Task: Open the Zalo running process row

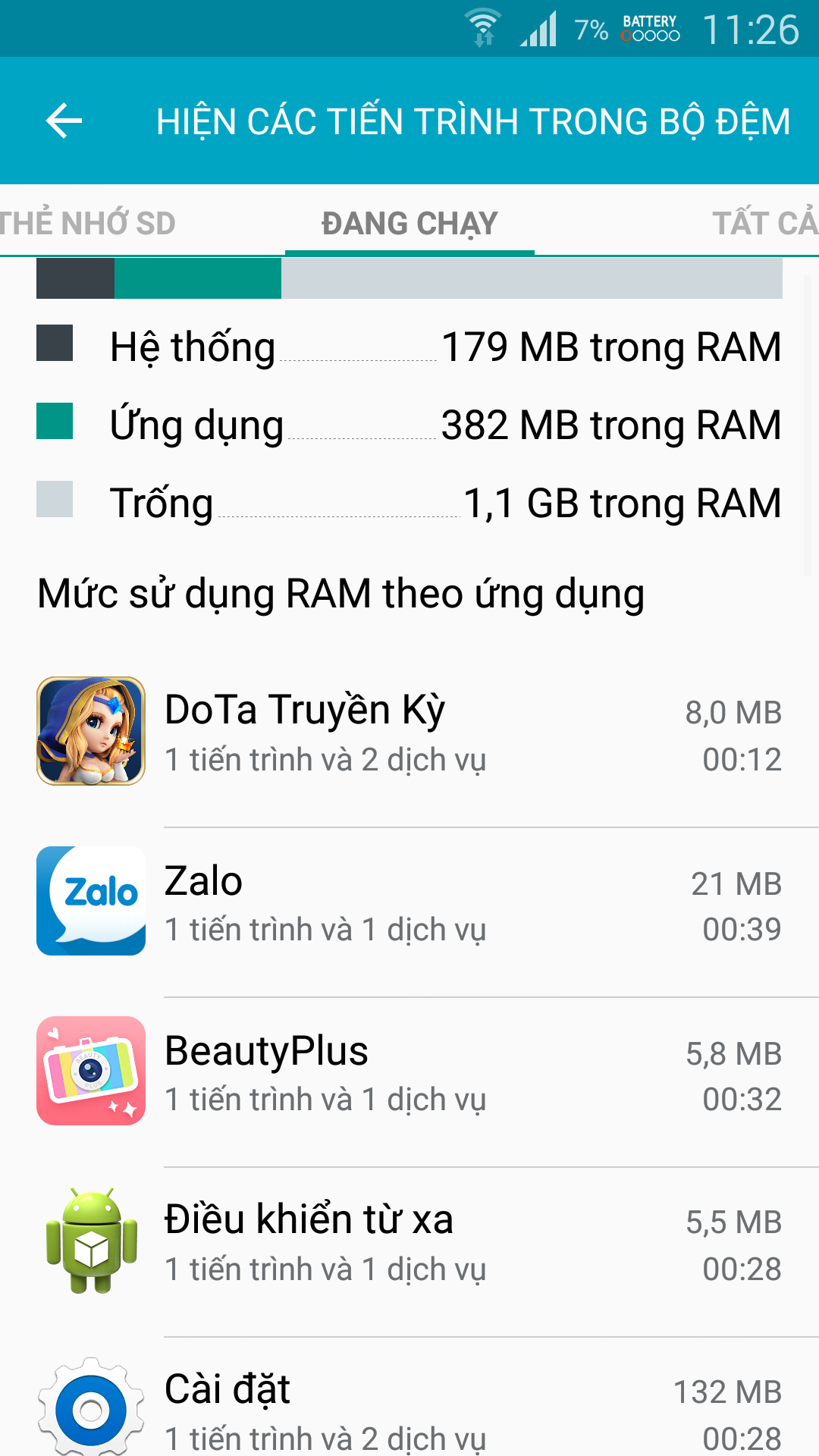Action: 409,902
